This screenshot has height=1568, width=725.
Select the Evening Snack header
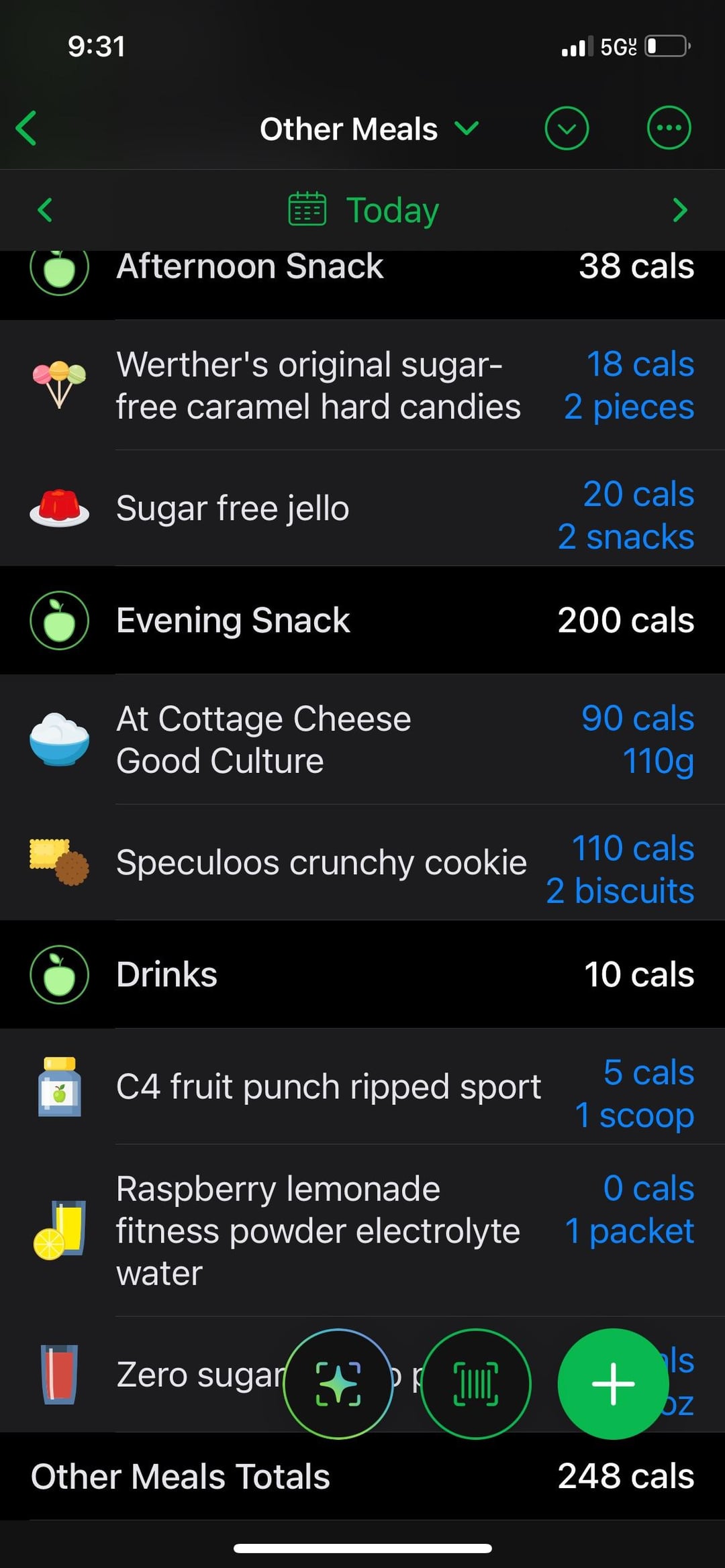tap(362, 621)
